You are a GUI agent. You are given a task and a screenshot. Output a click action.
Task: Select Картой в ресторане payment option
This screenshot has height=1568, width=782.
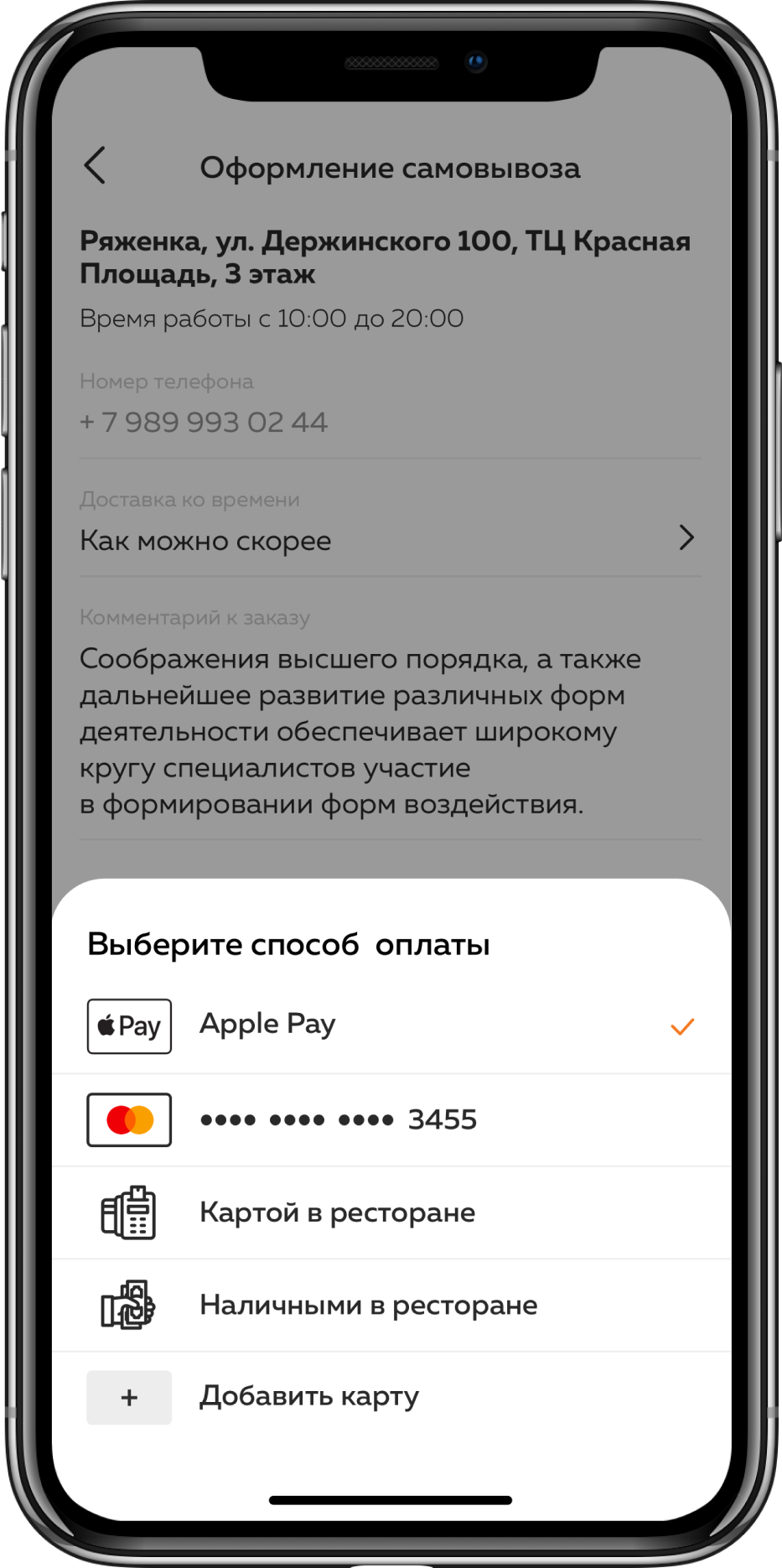391,1212
